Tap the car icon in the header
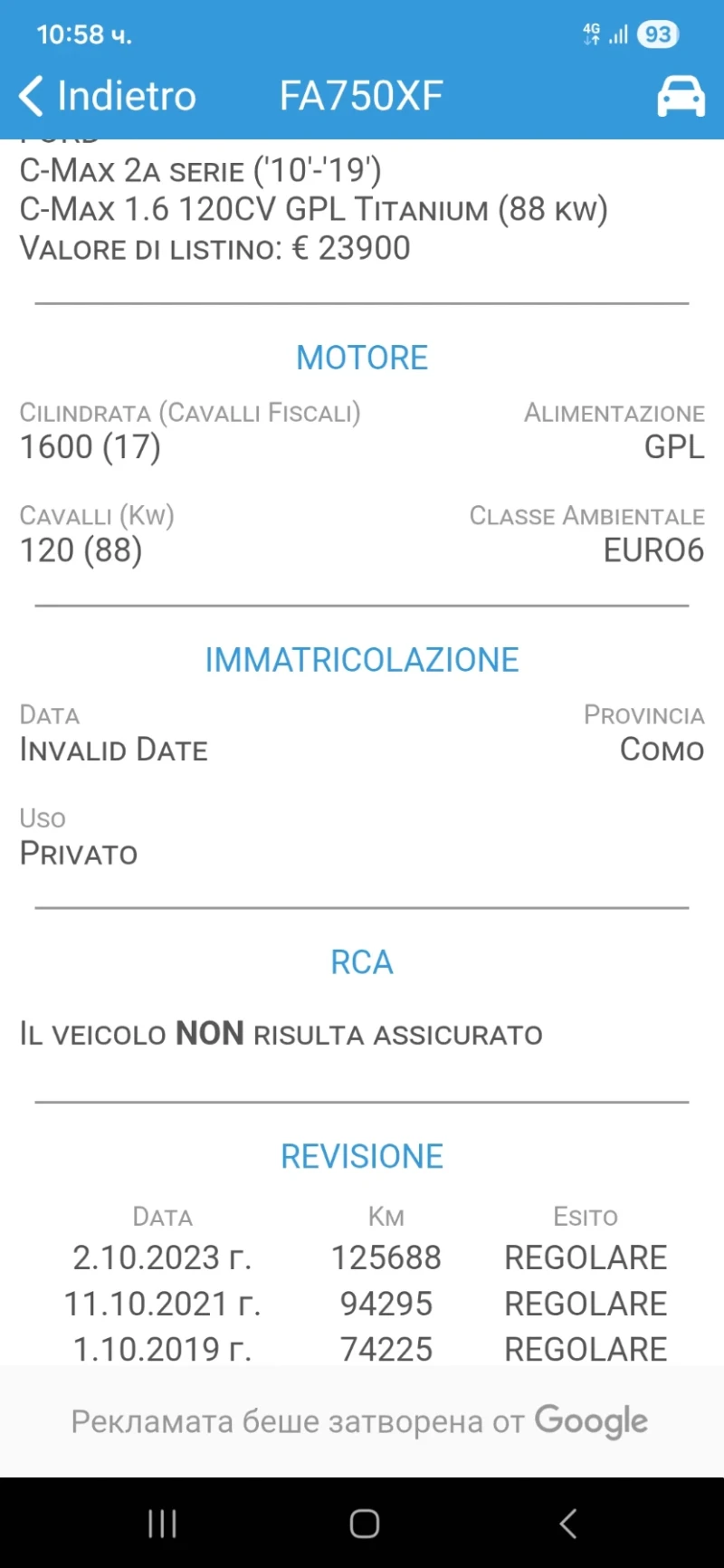This screenshot has width=724, height=1568. (x=680, y=95)
